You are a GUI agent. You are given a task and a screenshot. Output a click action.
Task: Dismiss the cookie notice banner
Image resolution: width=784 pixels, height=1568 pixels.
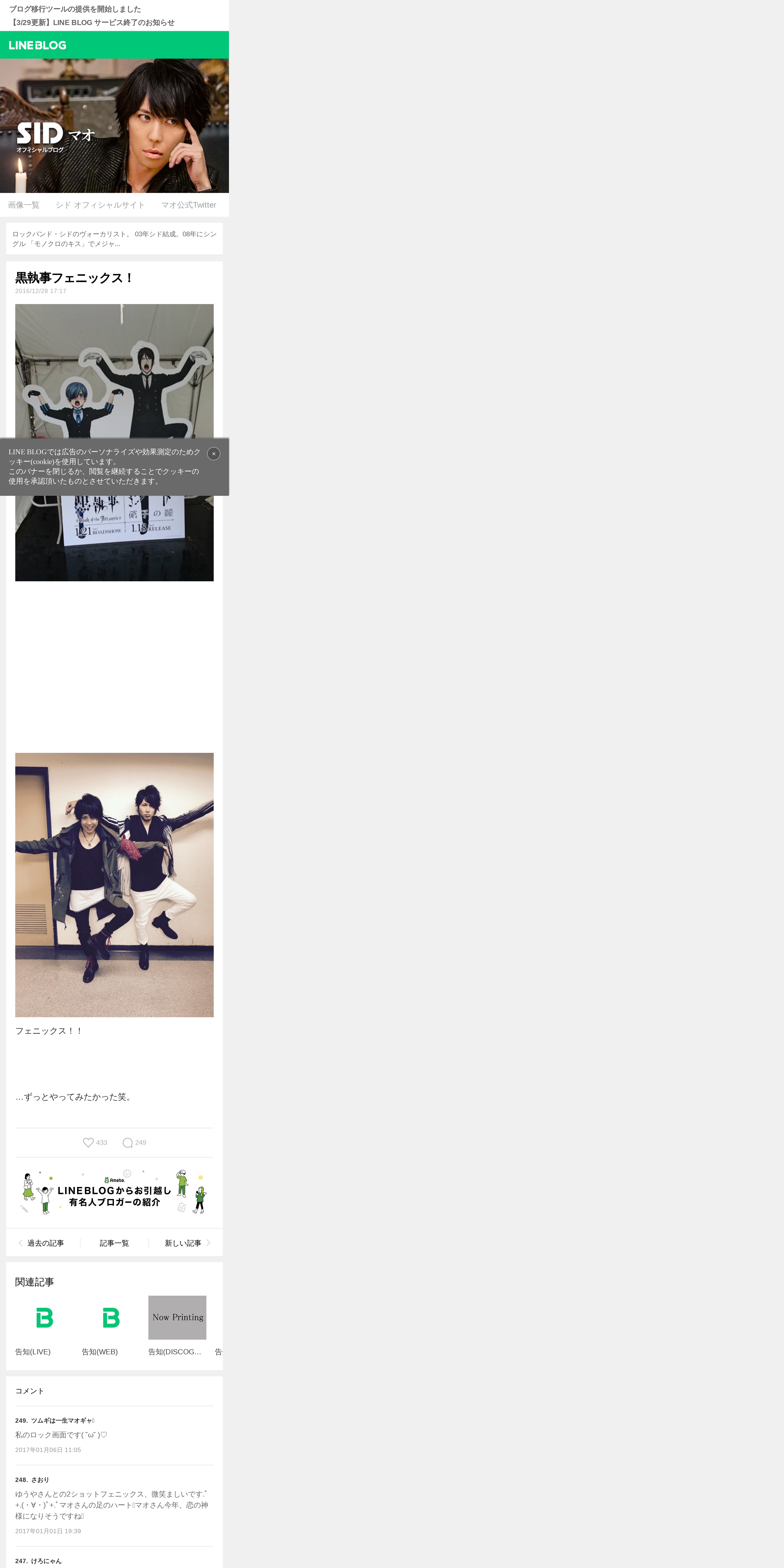tap(214, 453)
